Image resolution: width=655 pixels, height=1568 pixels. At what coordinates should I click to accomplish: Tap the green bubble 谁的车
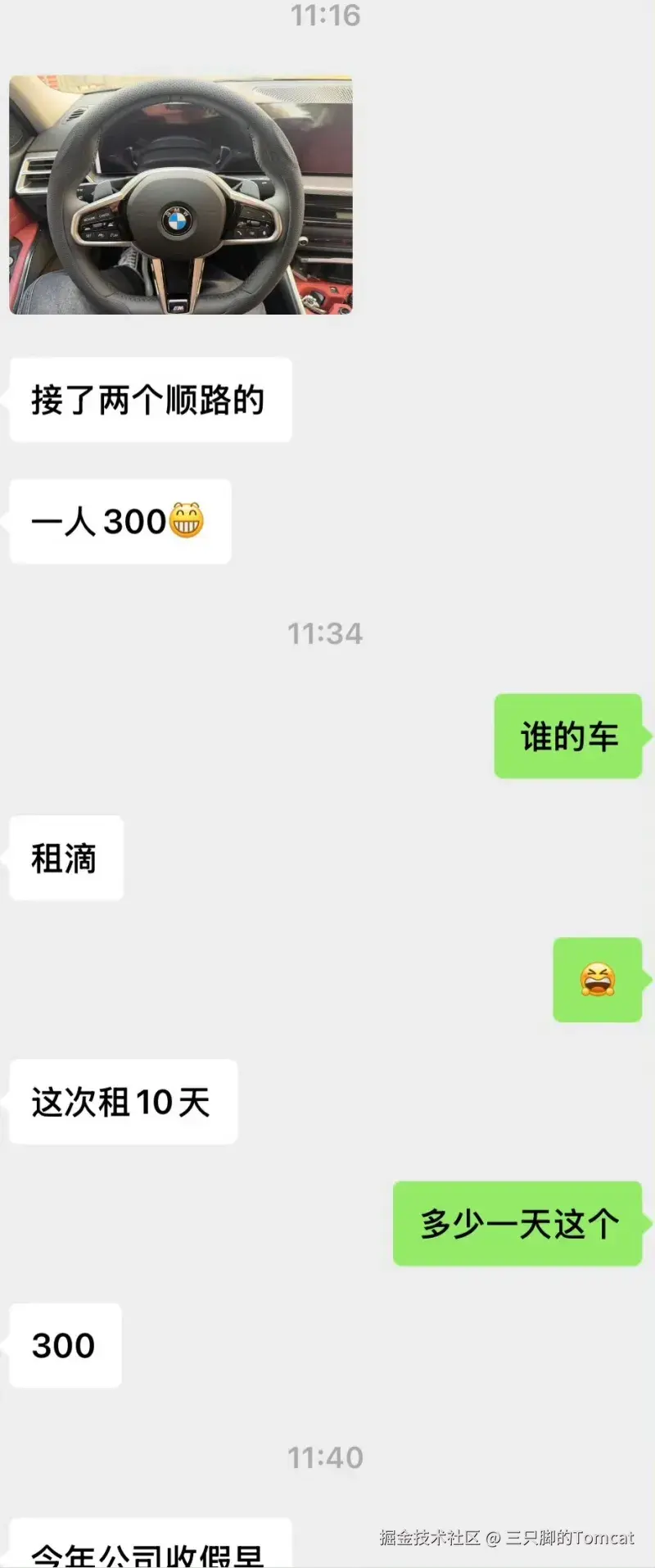(568, 735)
